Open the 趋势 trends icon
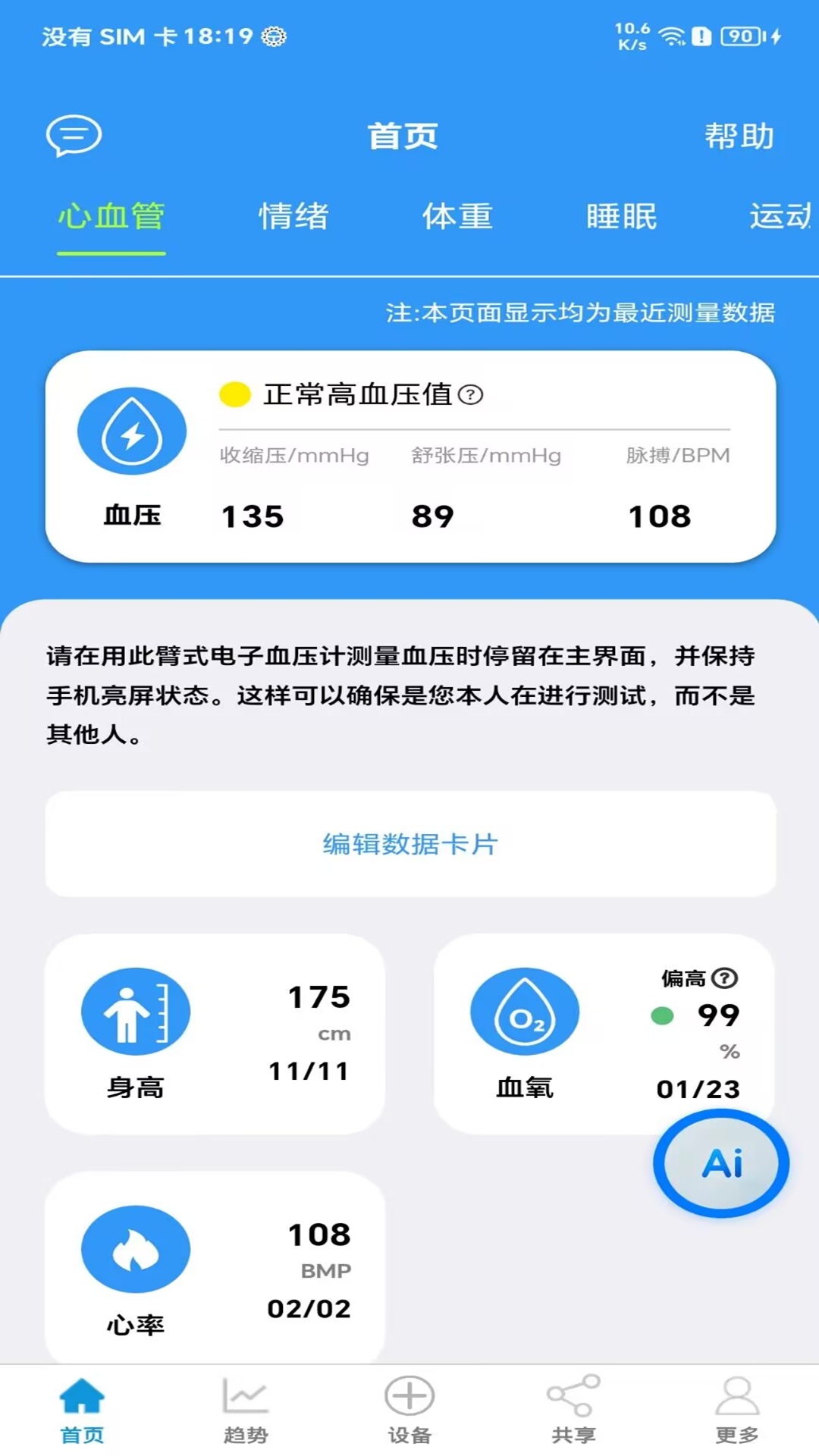This screenshot has height=1456, width=819. [x=243, y=1407]
